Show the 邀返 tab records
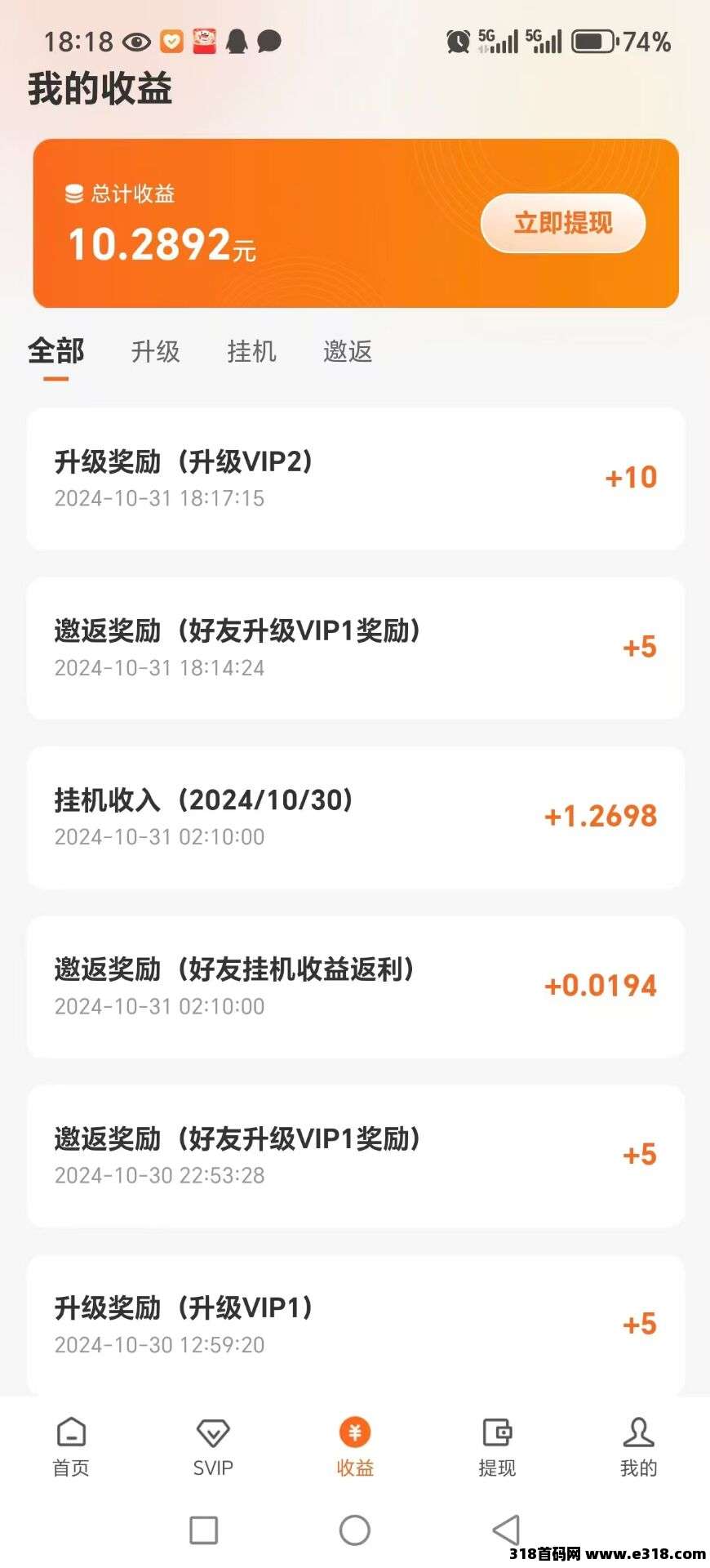710x1568 pixels. (x=348, y=352)
